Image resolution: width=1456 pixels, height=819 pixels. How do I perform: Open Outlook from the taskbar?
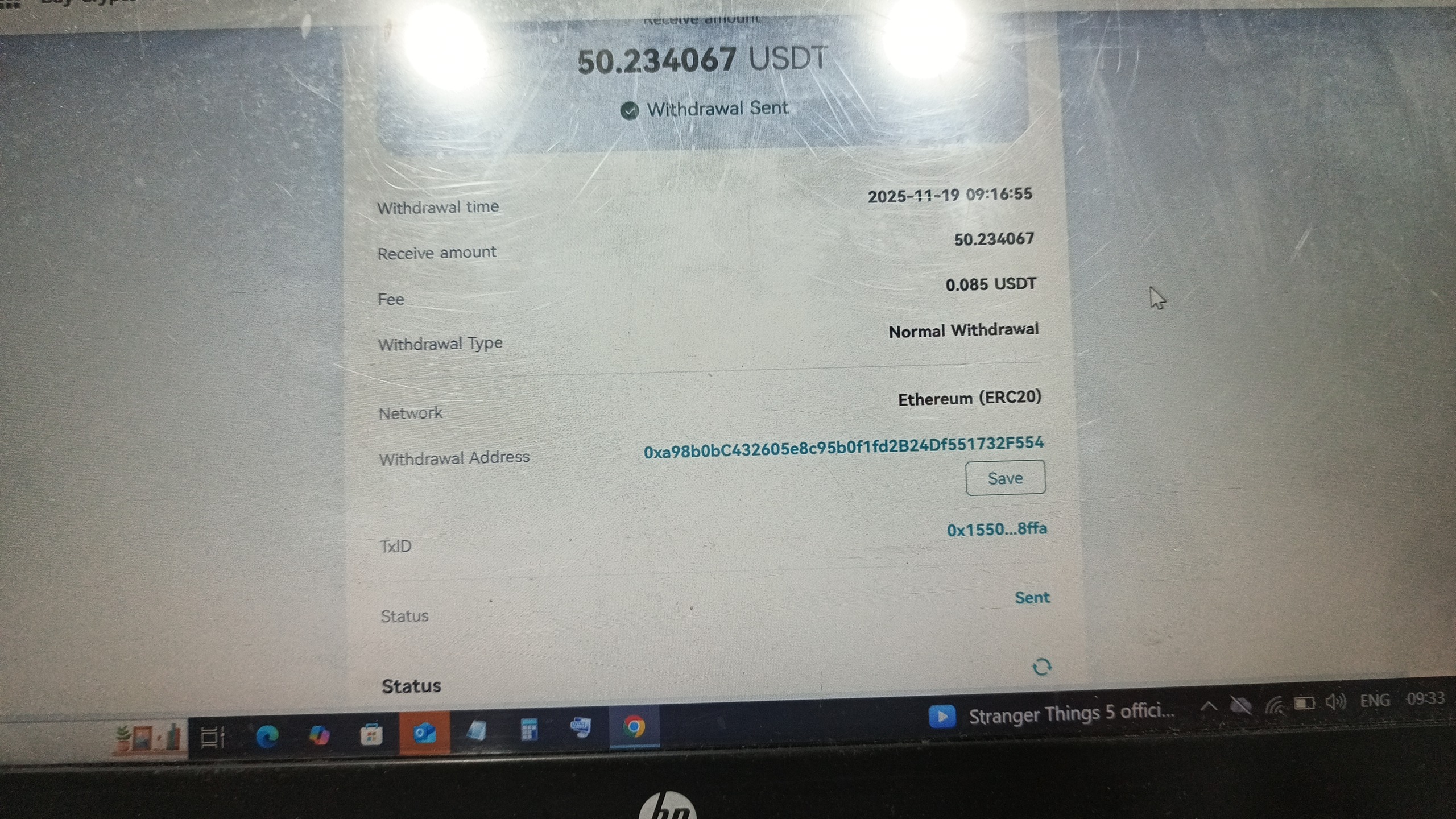(x=424, y=733)
